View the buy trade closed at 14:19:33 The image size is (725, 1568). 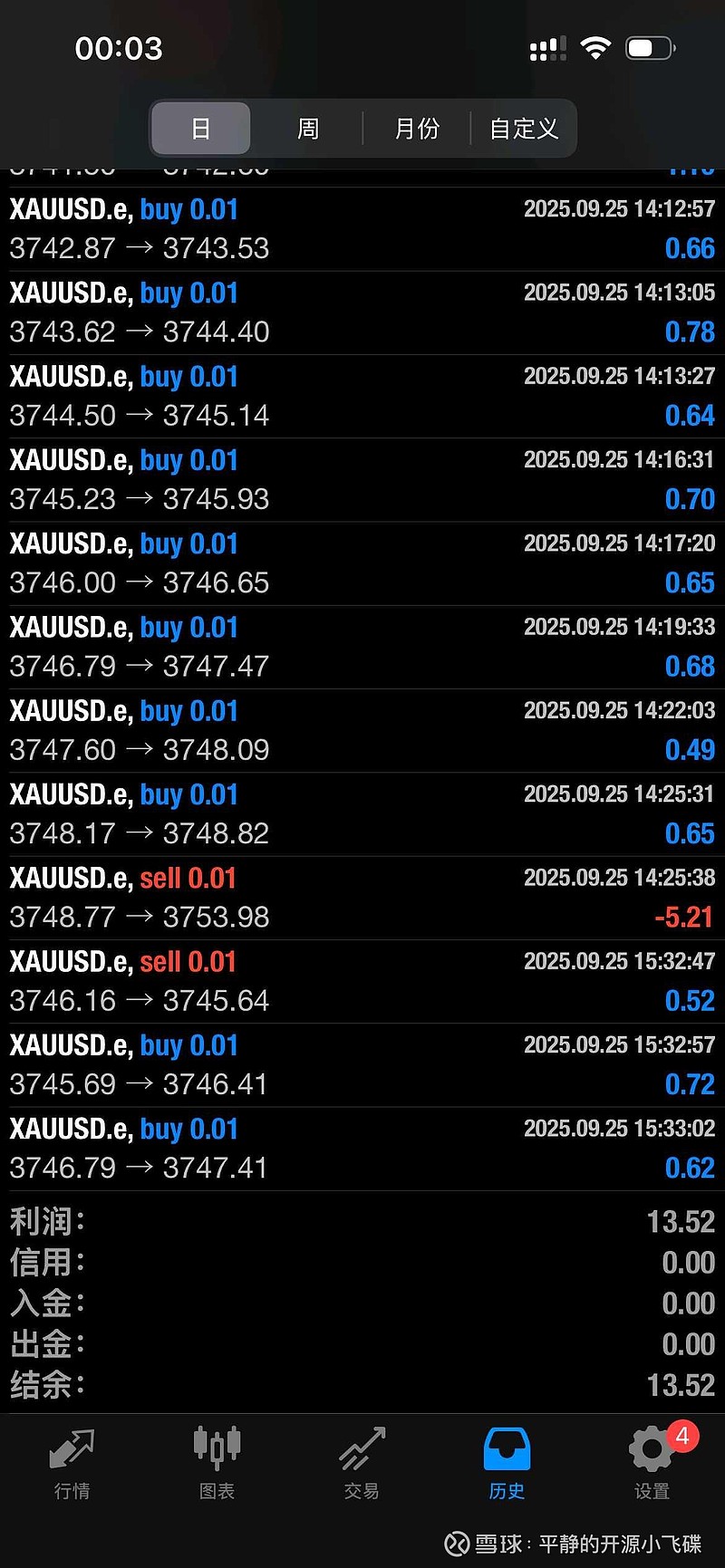[x=362, y=647]
